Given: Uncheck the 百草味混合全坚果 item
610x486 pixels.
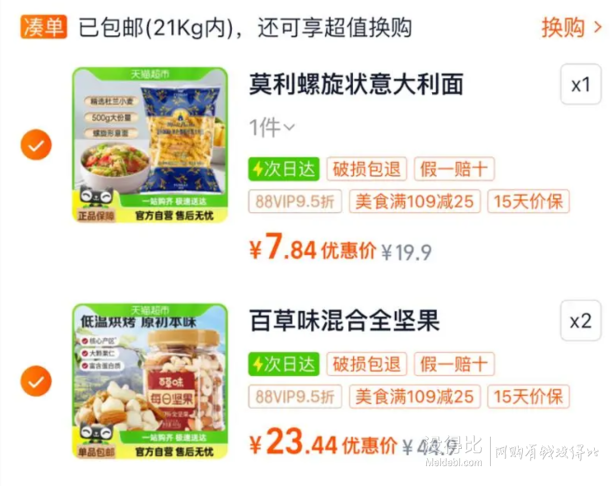Looking at the screenshot, I should [x=36, y=381].
